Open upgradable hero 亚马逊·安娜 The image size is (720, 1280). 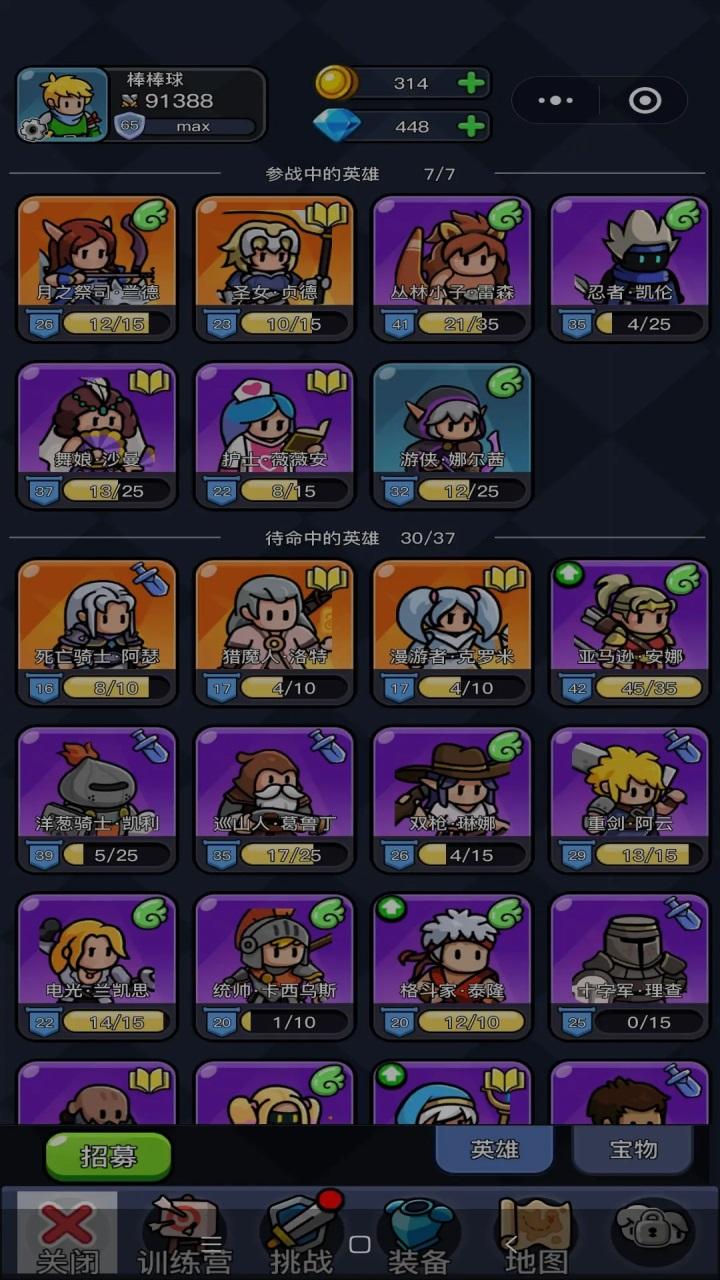(629, 631)
